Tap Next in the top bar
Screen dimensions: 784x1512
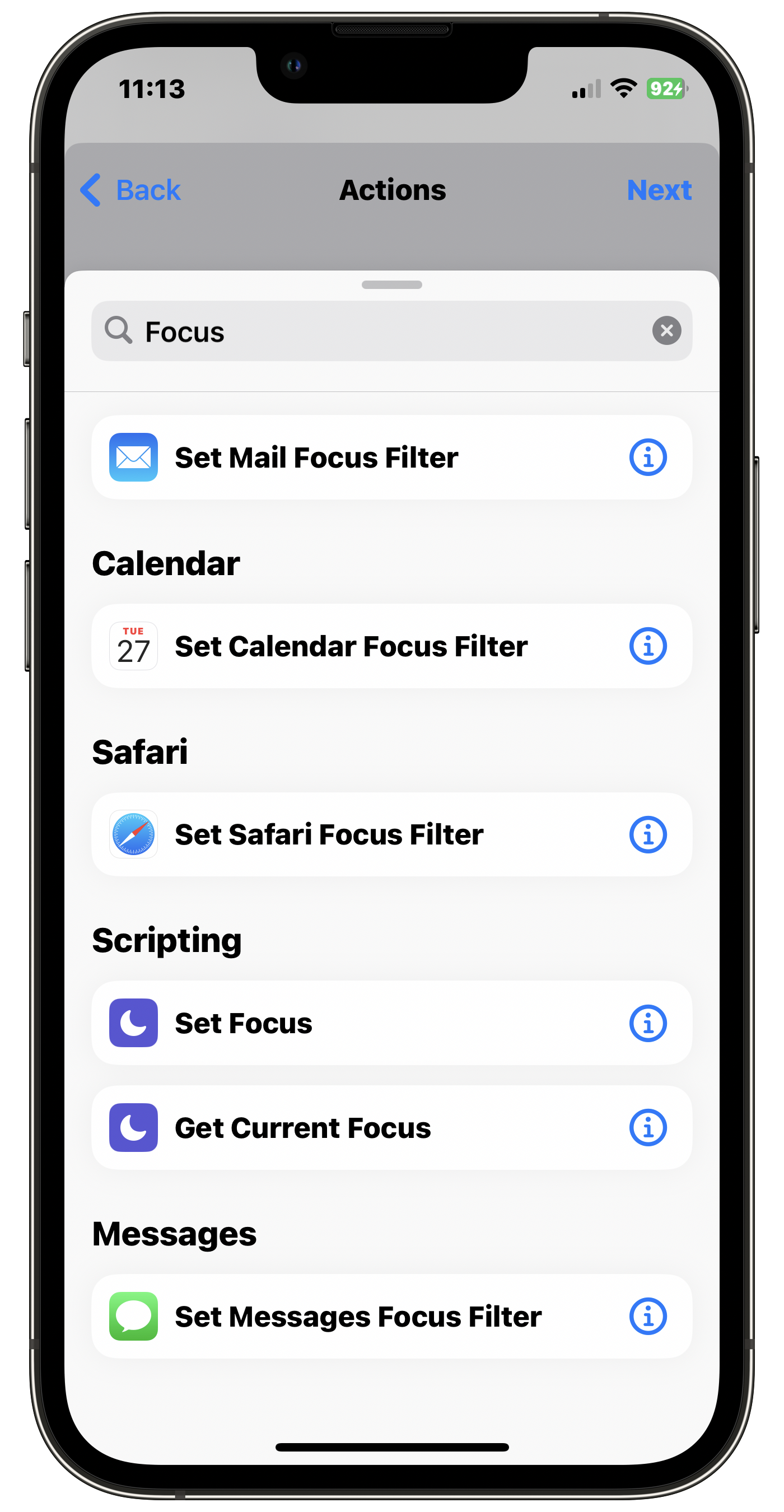(x=659, y=190)
